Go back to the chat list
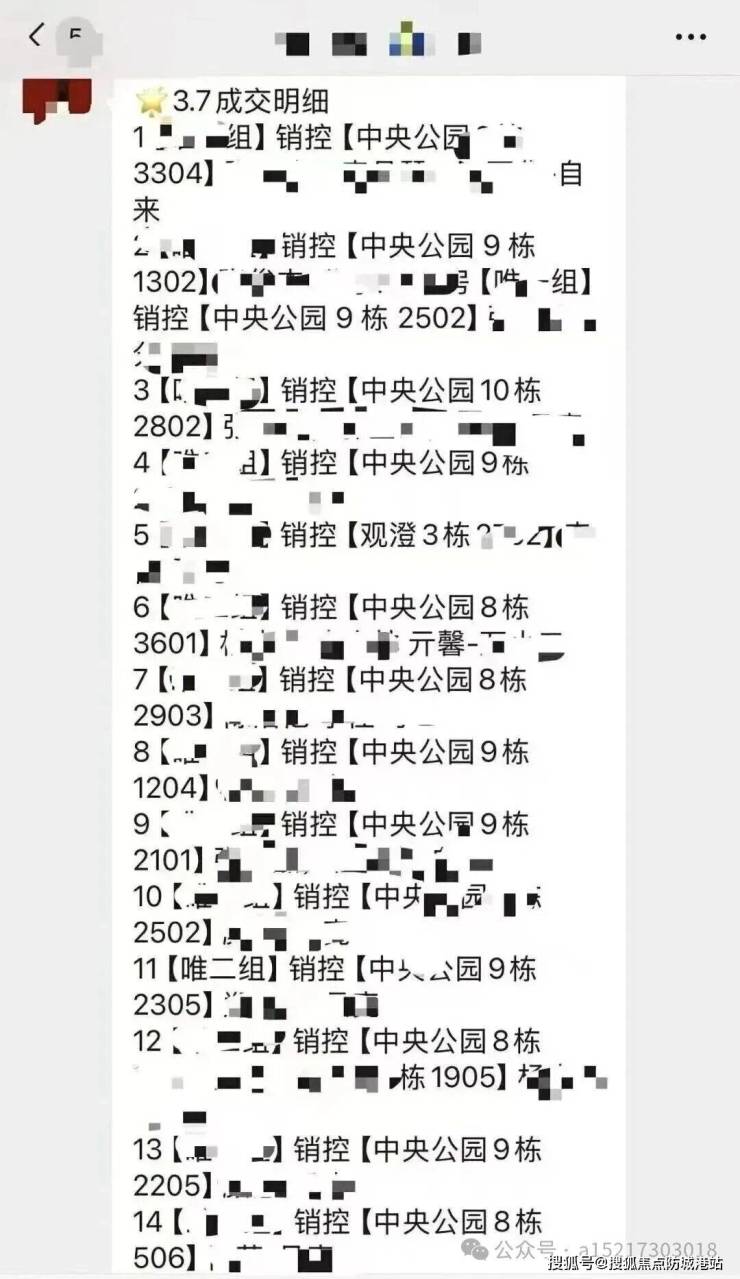The width and height of the screenshot is (740, 1279). [36, 37]
